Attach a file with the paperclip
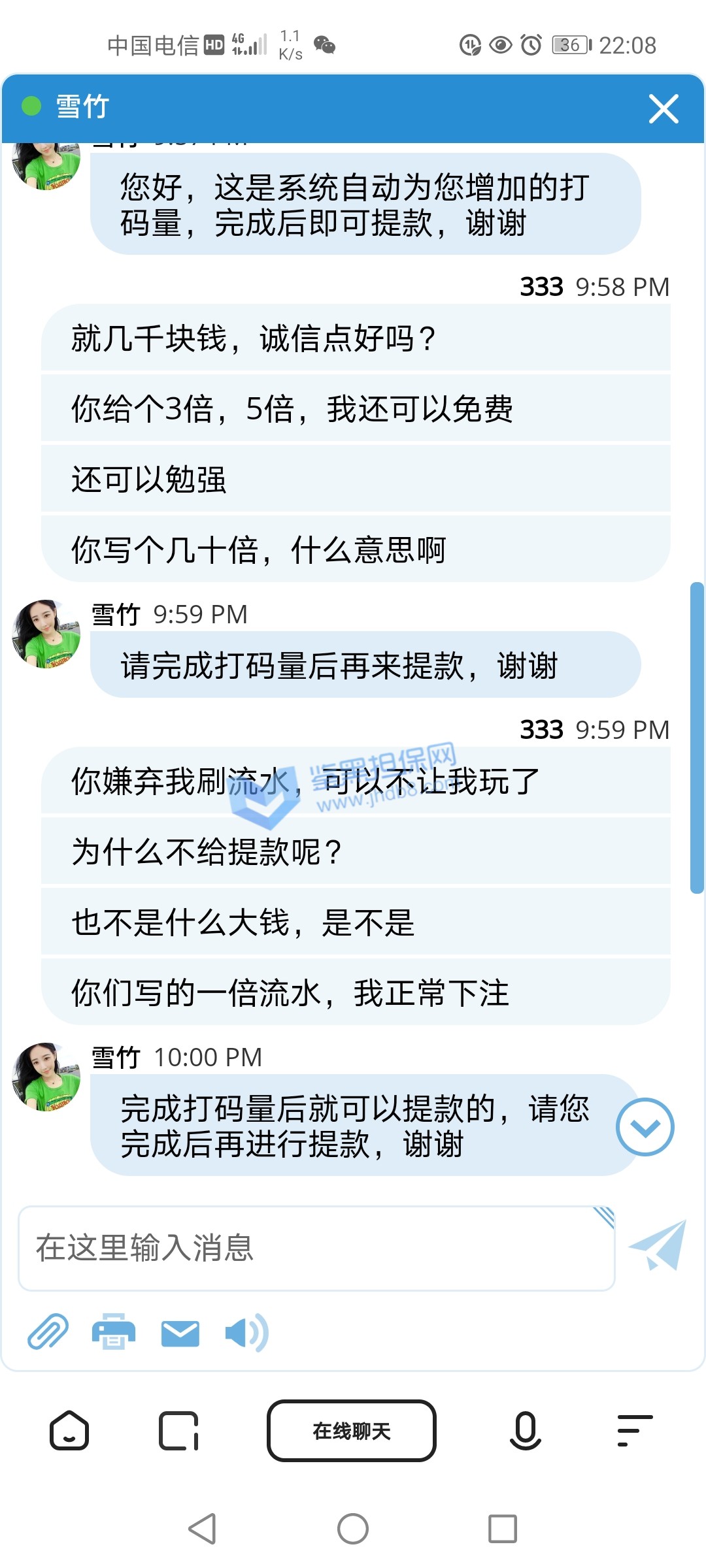Viewport: 706px width, 1568px height. pos(48,1333)
